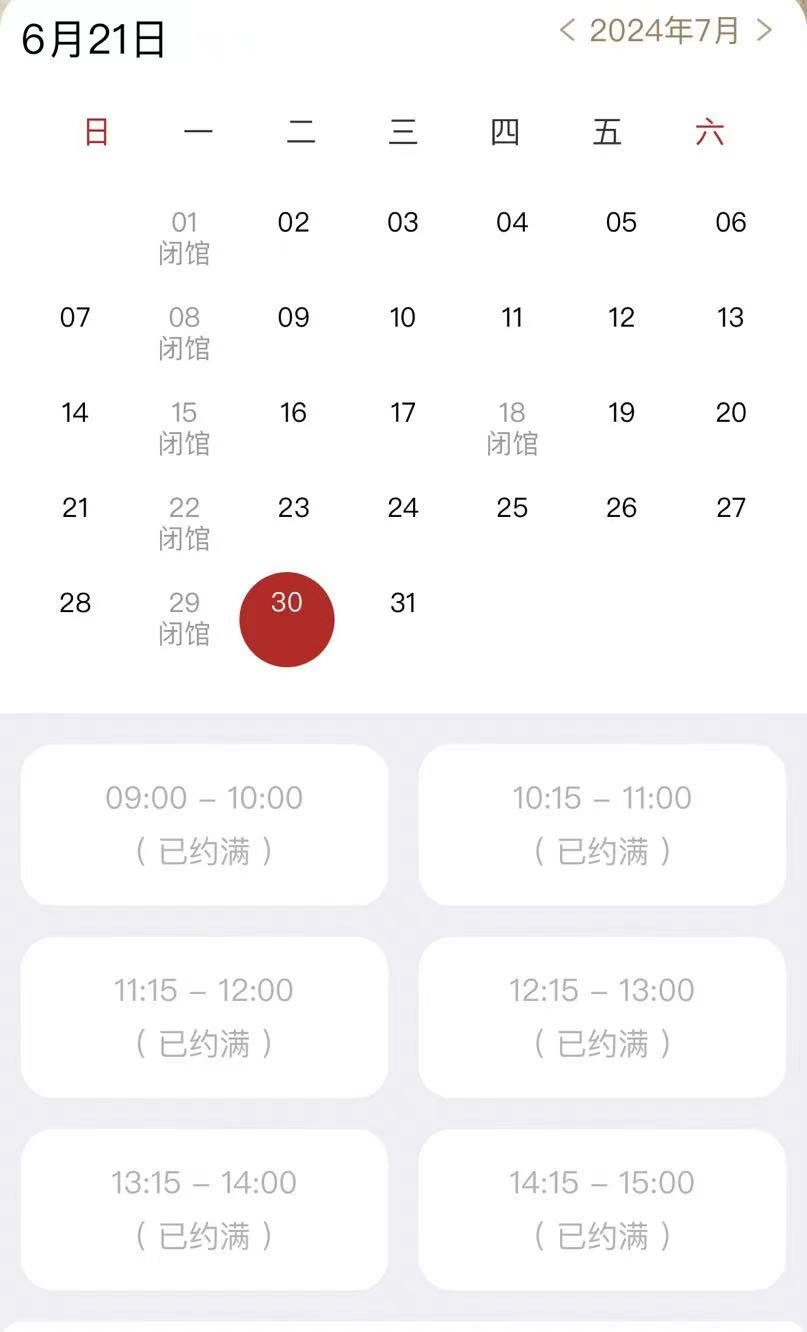Select July 31 on the calendar

point(402,602)
